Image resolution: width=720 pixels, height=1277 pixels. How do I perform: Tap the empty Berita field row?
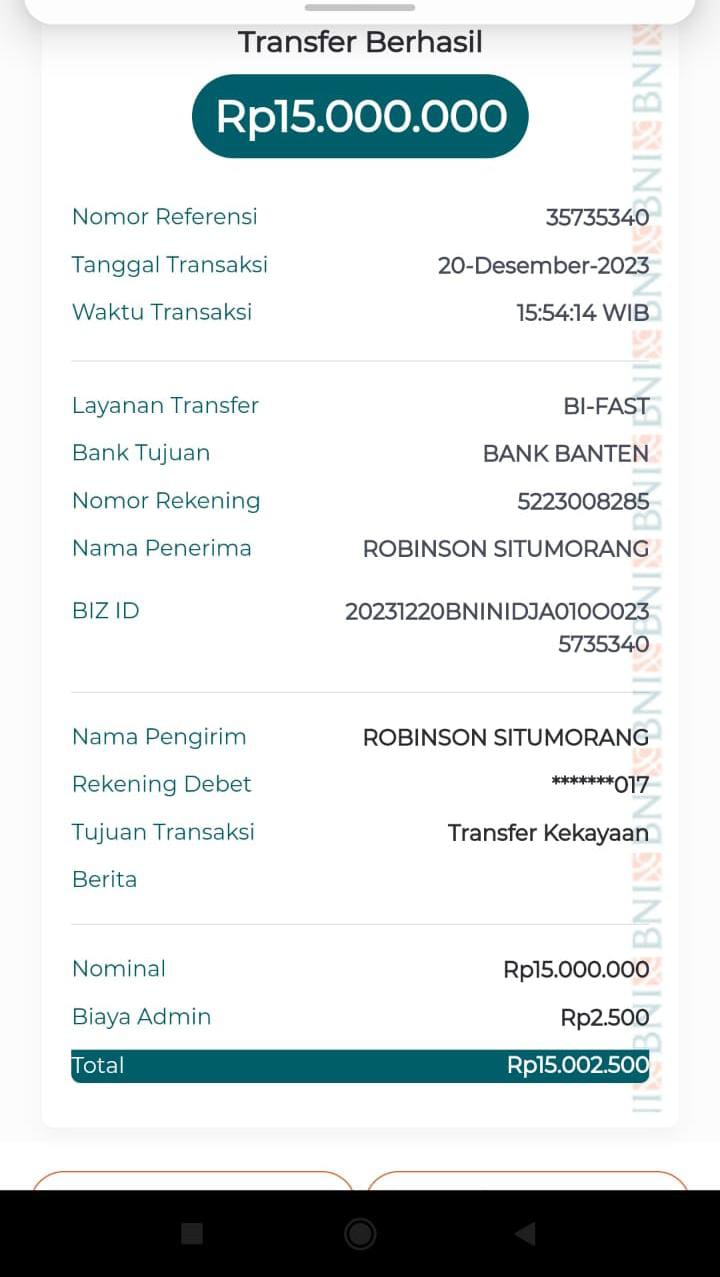click(360, 879)
